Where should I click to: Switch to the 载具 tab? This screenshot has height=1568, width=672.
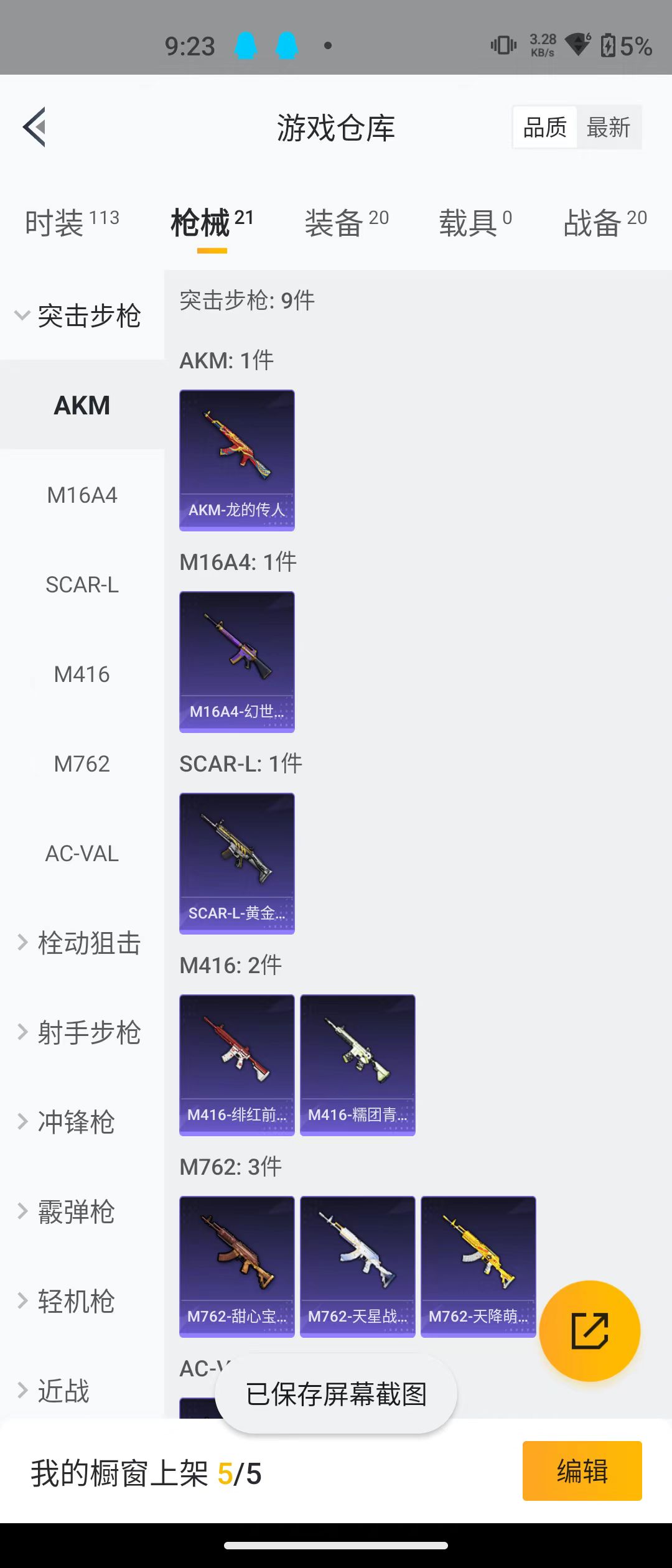475,223
